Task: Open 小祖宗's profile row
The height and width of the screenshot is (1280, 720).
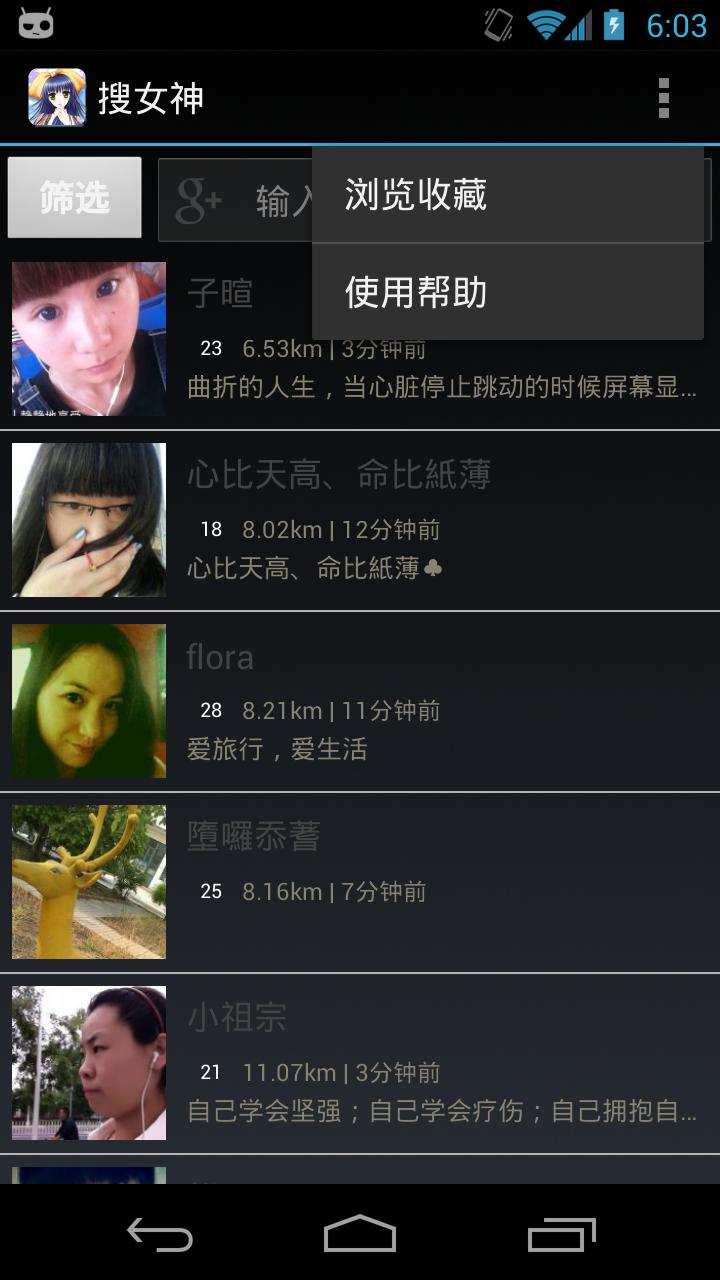Action: click(360, 1063)
